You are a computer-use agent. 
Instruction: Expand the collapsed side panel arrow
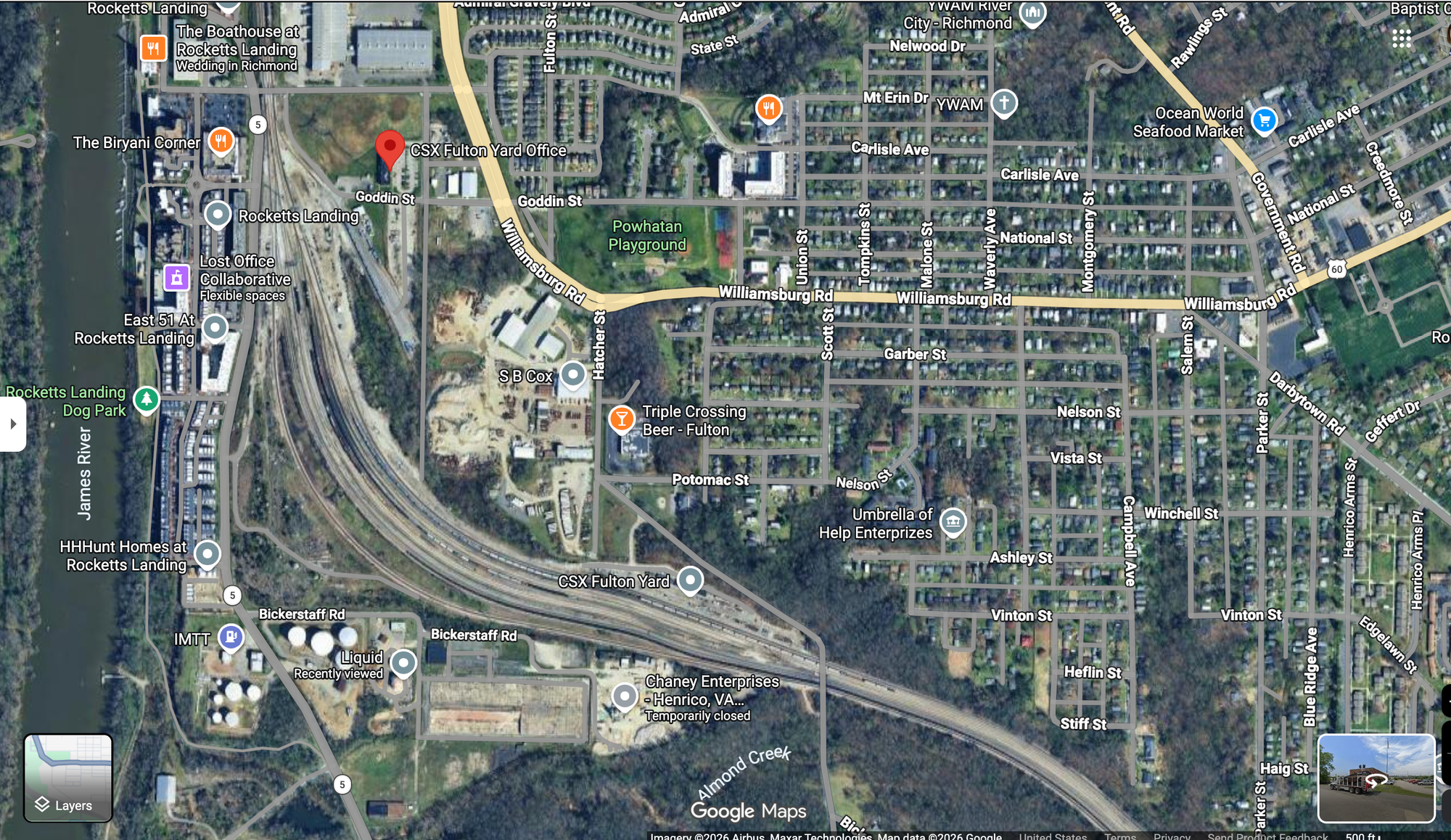click(12, 424)
